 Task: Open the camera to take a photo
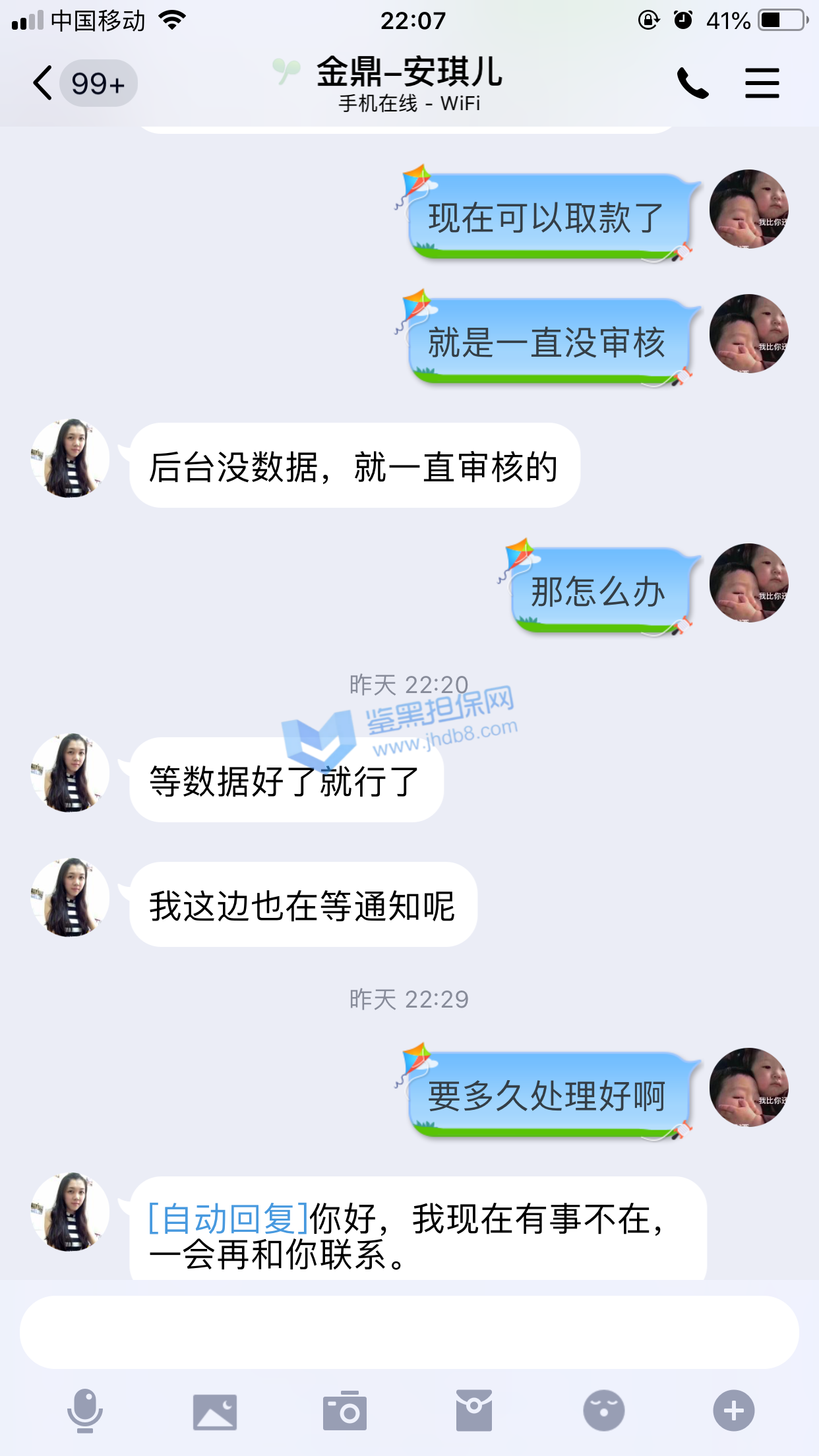(x=344, y=1411)
